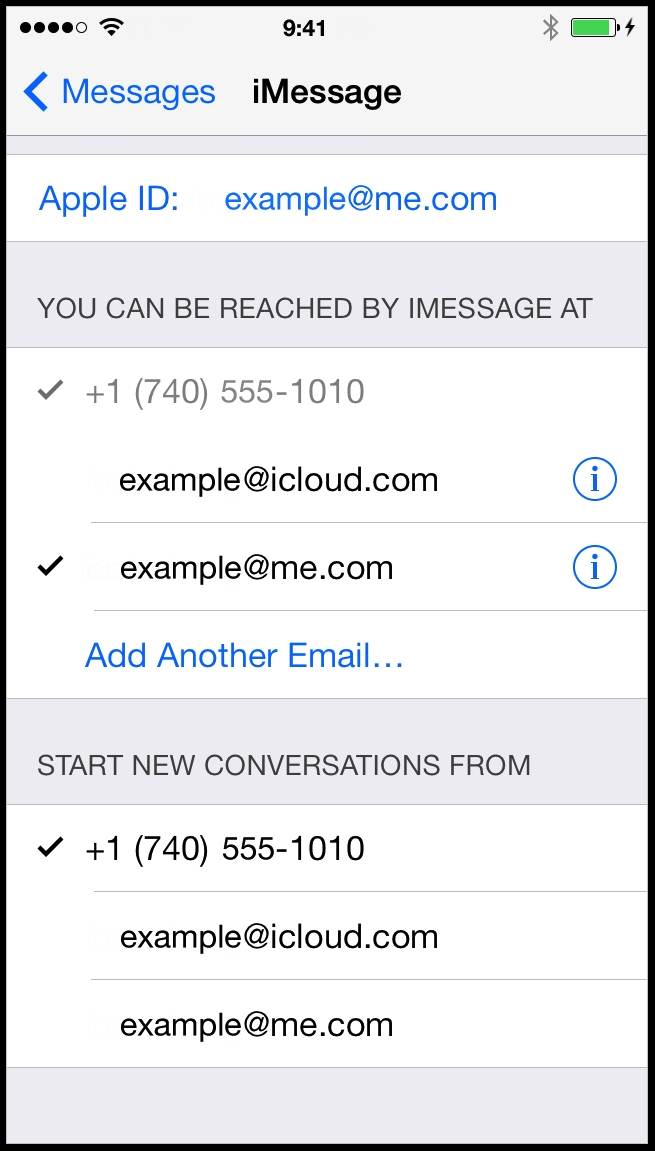Open info for example@me.com
Screen dimensions: 655x1151
[x=594, y=568]
